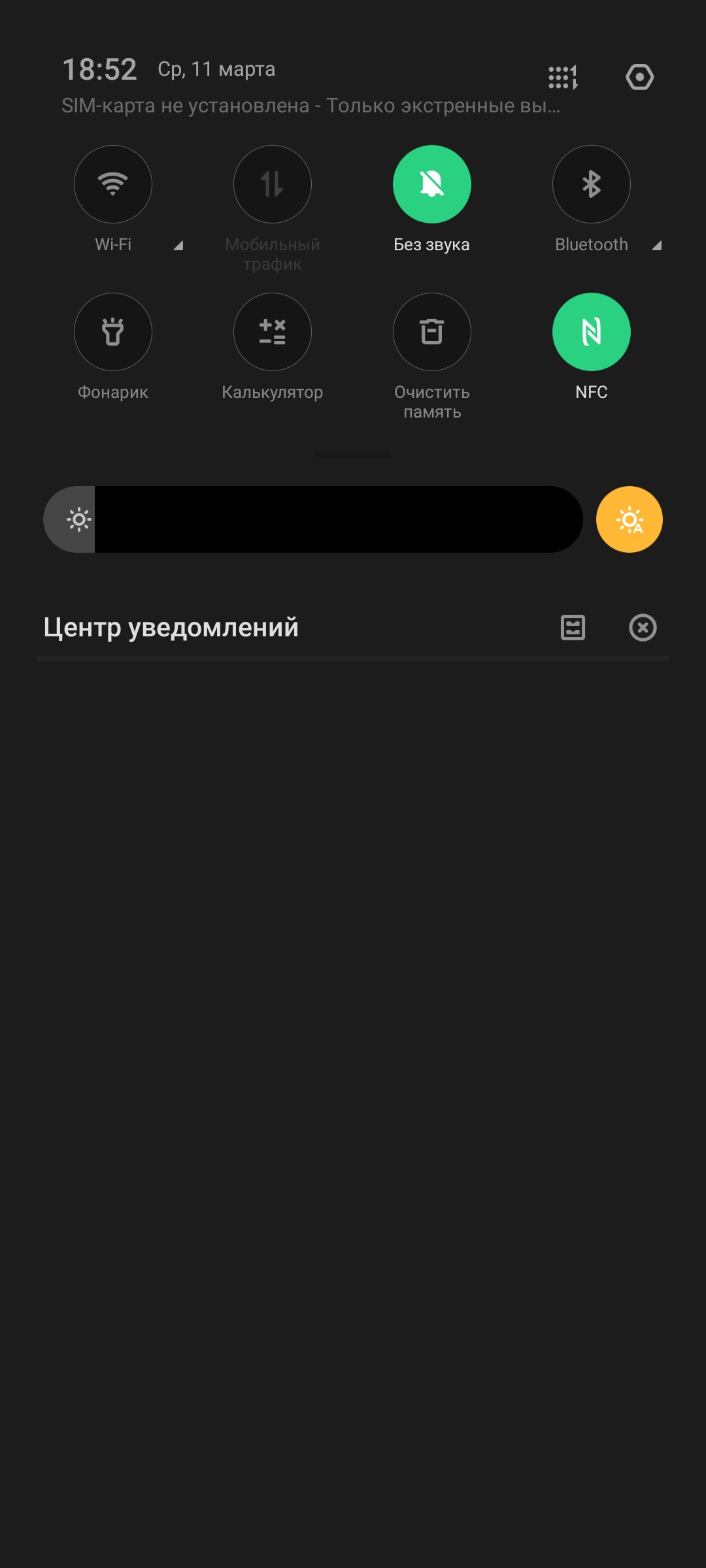This screenshot has height=1568, width=706.
Task: Set brightness on the brightness slider
Action: (x=314, y=519)
